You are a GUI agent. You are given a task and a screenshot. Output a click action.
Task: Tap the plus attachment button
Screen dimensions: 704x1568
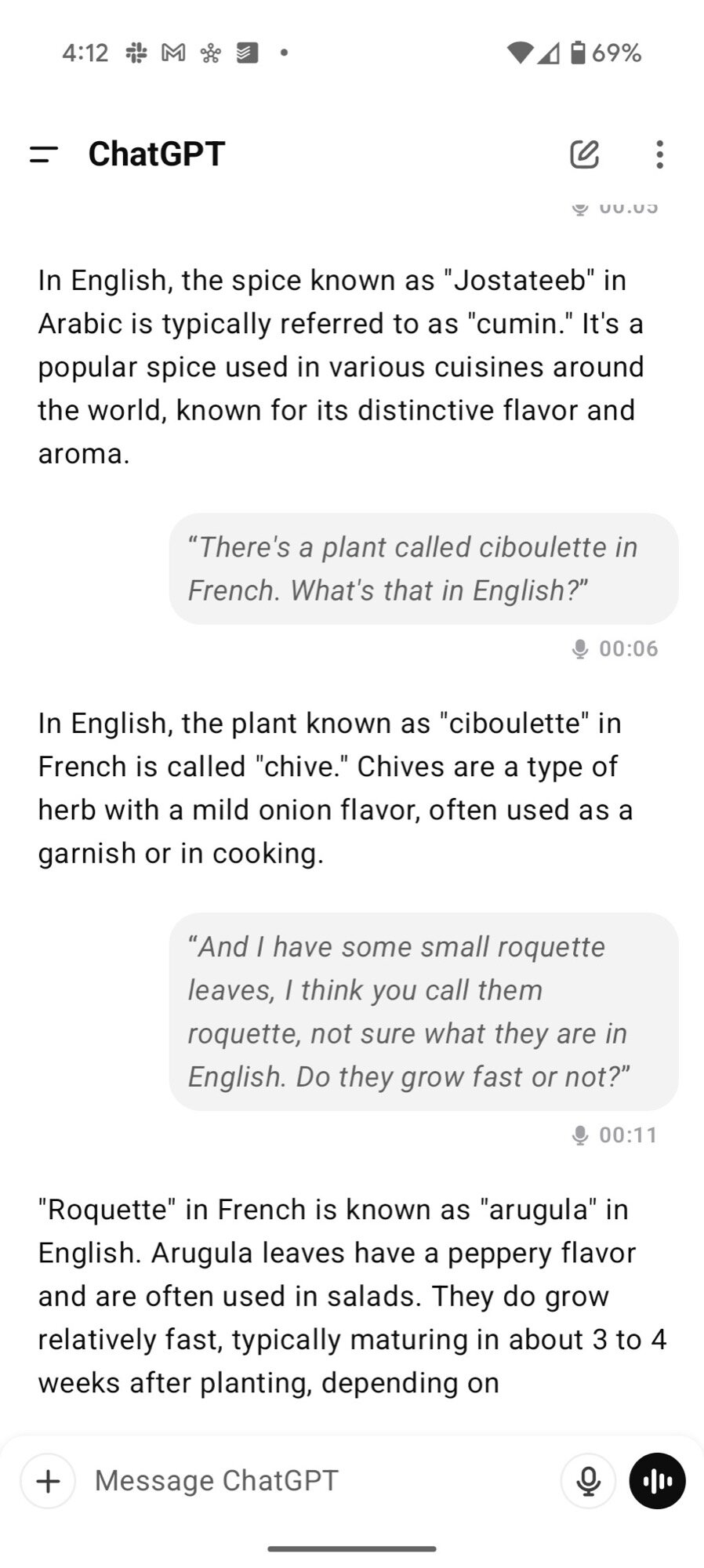pos(49,1481)
